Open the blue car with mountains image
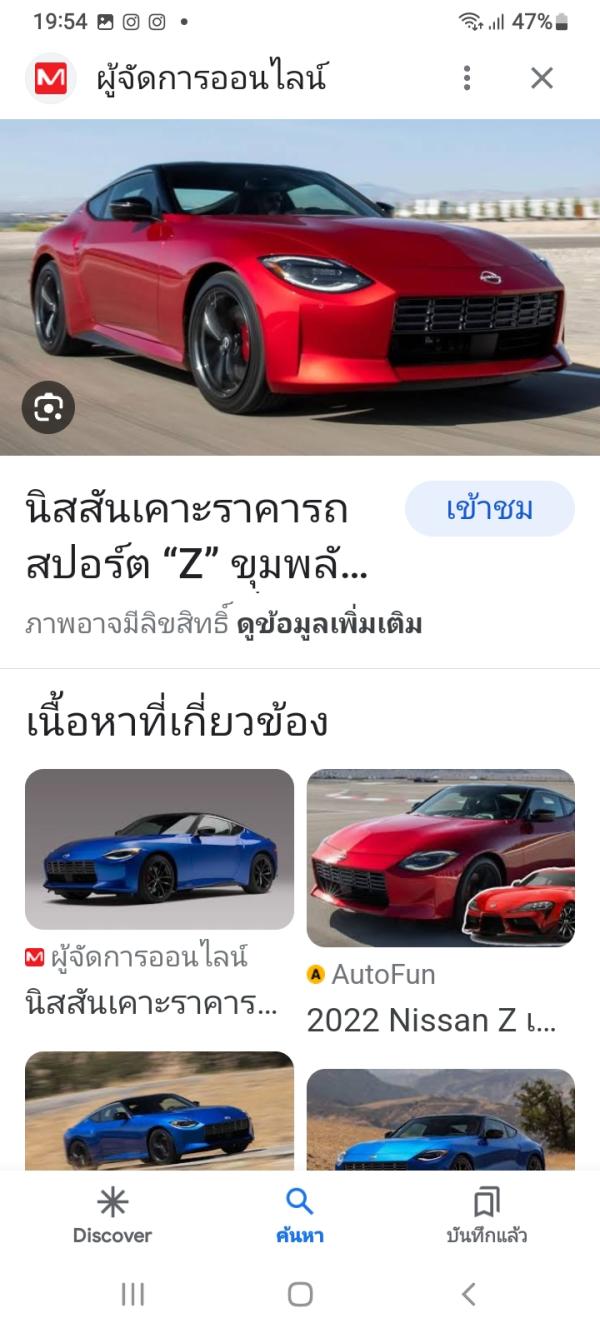The image size is (600, 1333). click(x=440, y=1120)
